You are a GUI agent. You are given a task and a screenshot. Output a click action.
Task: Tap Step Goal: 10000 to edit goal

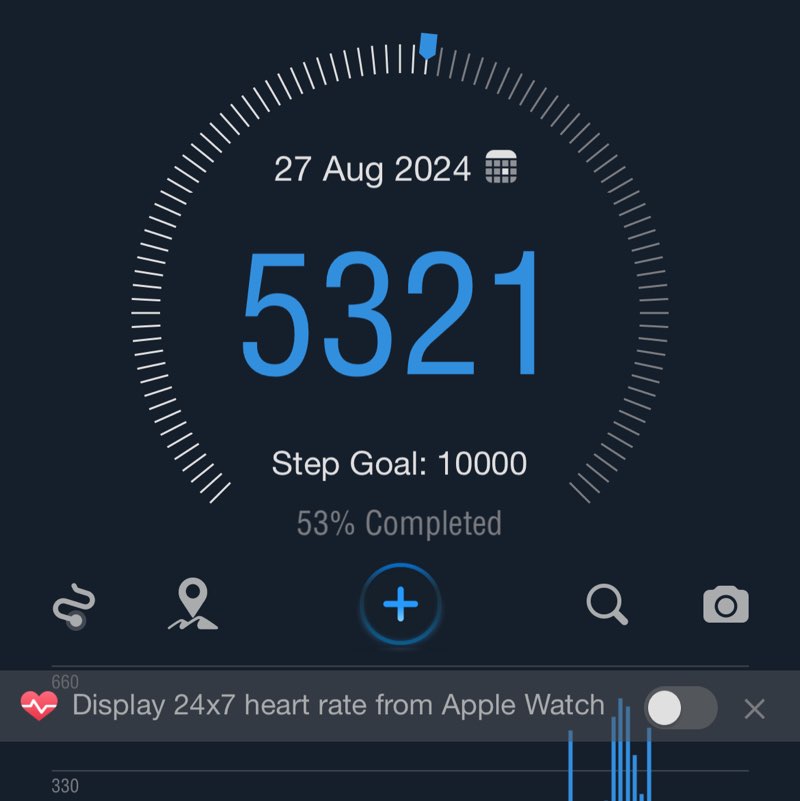(400, 463)
